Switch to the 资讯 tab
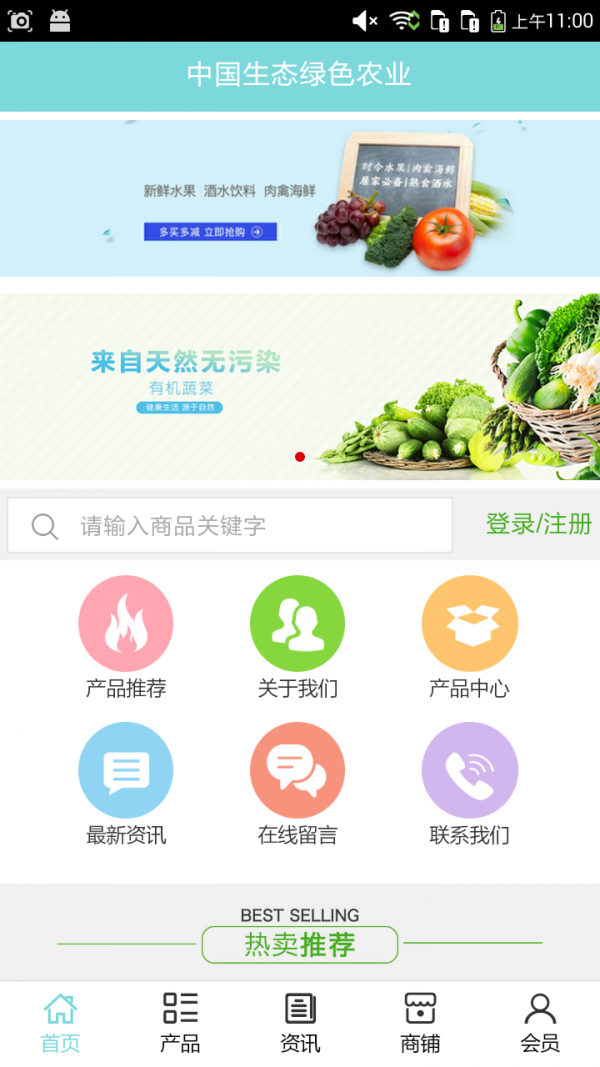600x1067 pixels. click(x=300, y=1022)
